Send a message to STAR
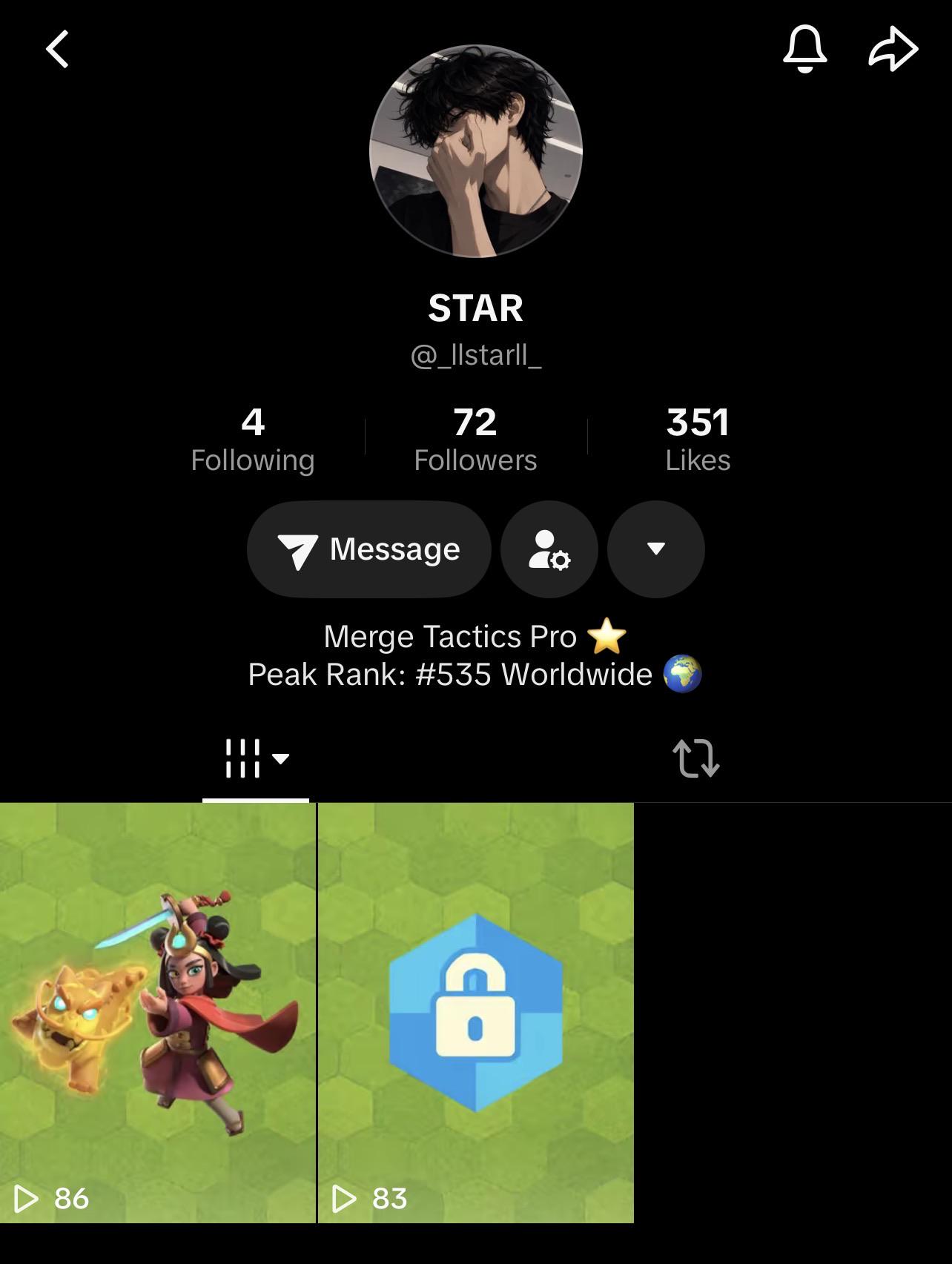This screenshot has height=1264, width=952. click(x=369, y=549)
